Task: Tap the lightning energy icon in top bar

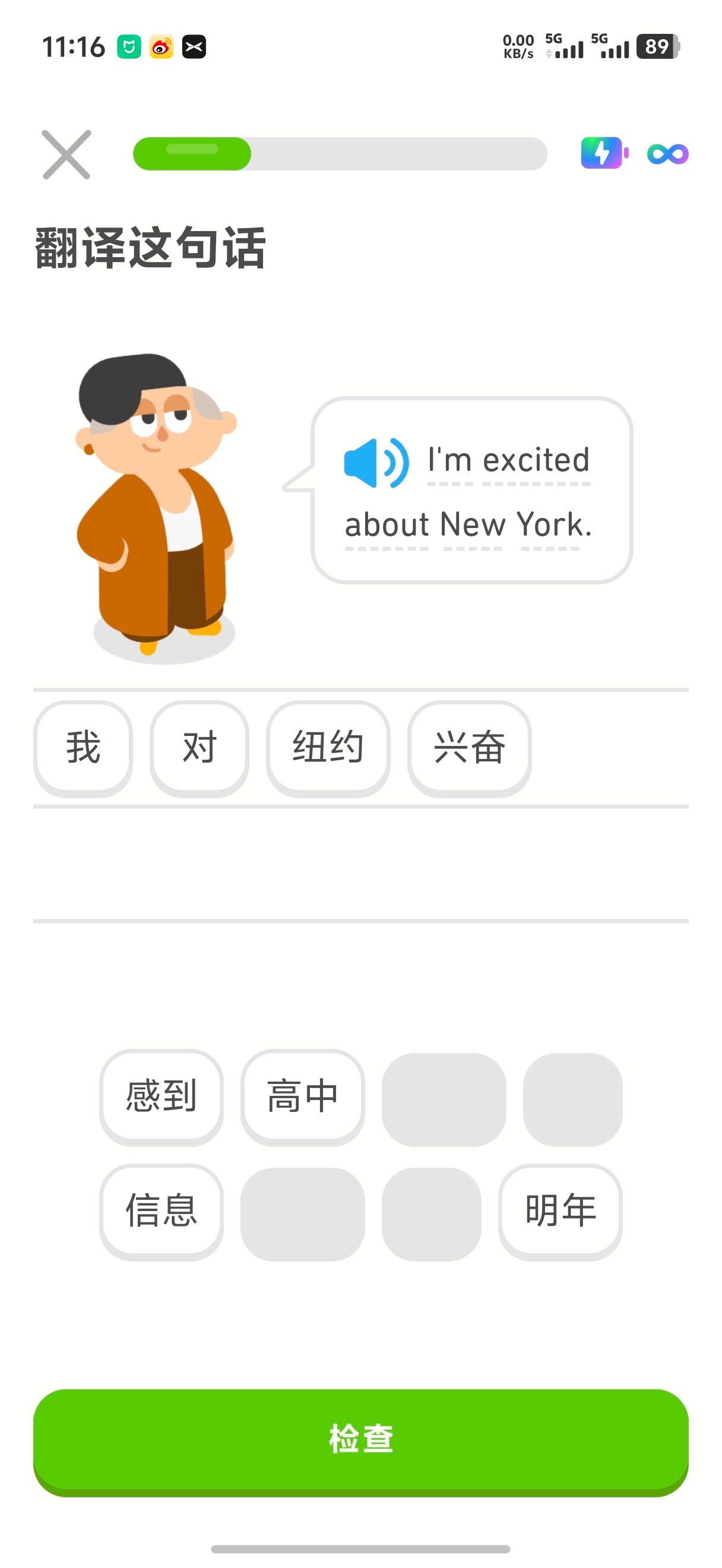Action: 603,153
